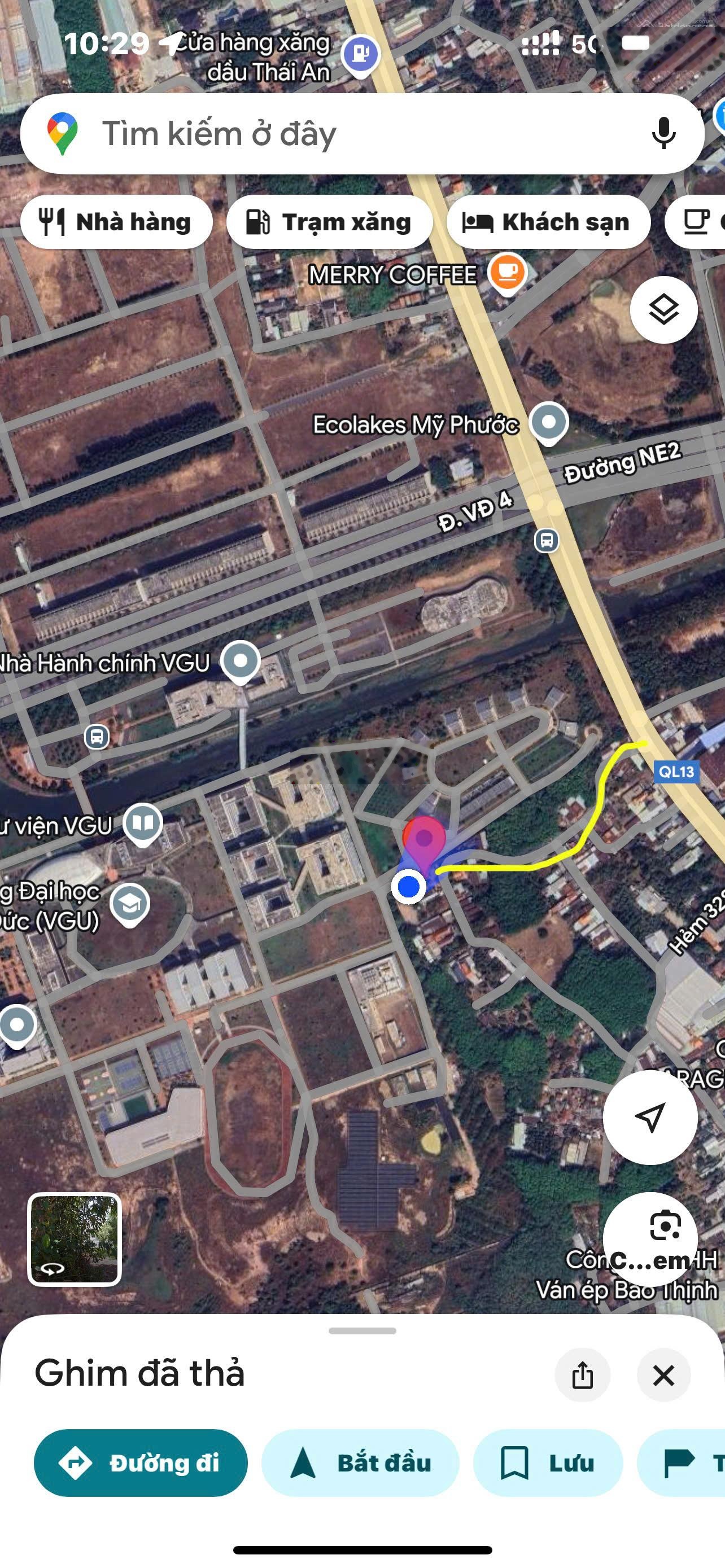The width and height of the screenshot is (725, 1568).
Task: Select the Trạm xăng chip
Action: [329, 222]
